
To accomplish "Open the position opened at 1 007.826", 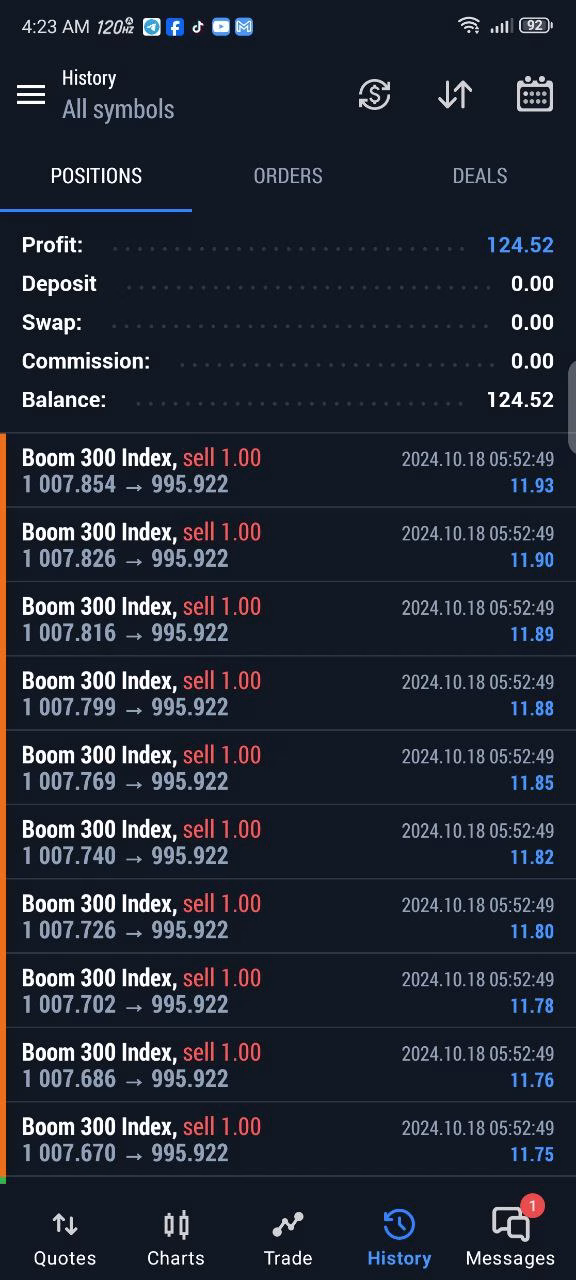I will (288, 545).
